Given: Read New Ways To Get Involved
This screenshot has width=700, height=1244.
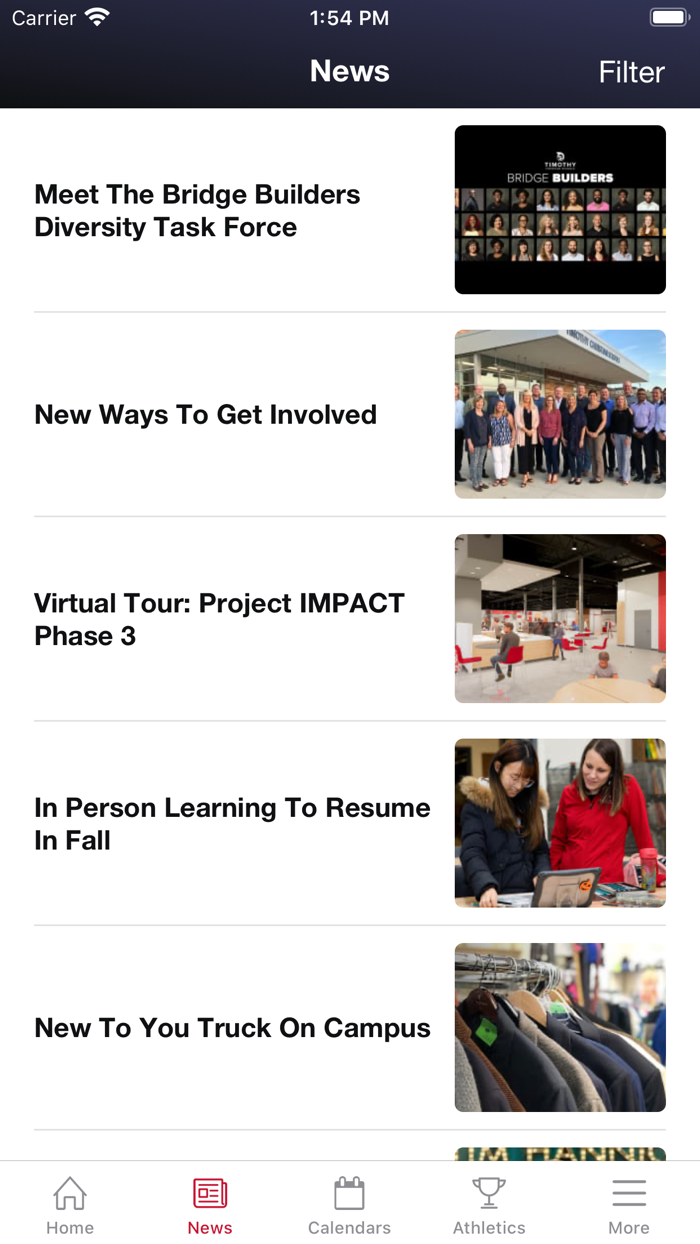Looking at the screenshot, I should click(206, 415).
